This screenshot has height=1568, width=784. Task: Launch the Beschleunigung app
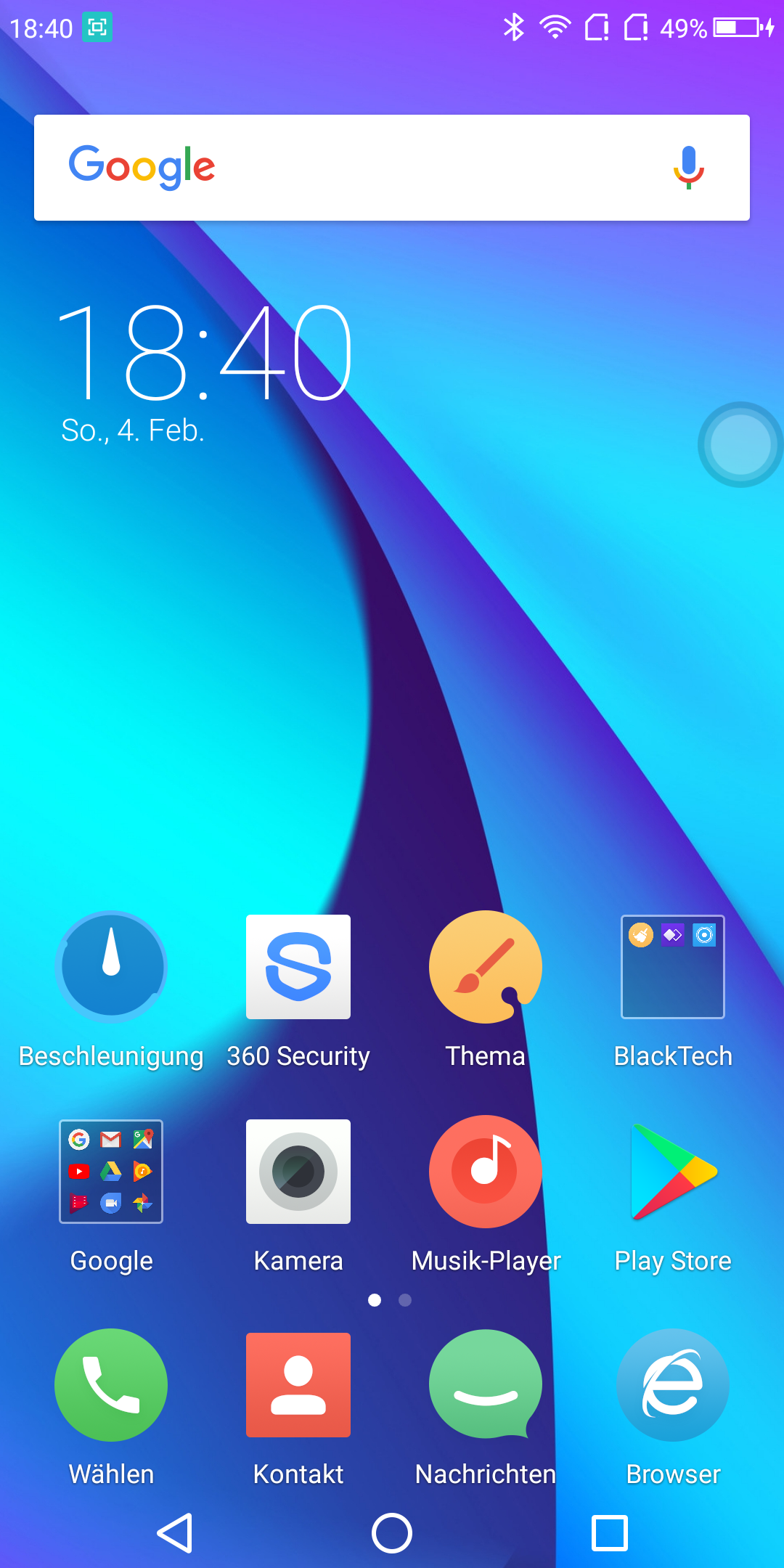[111, 967]
